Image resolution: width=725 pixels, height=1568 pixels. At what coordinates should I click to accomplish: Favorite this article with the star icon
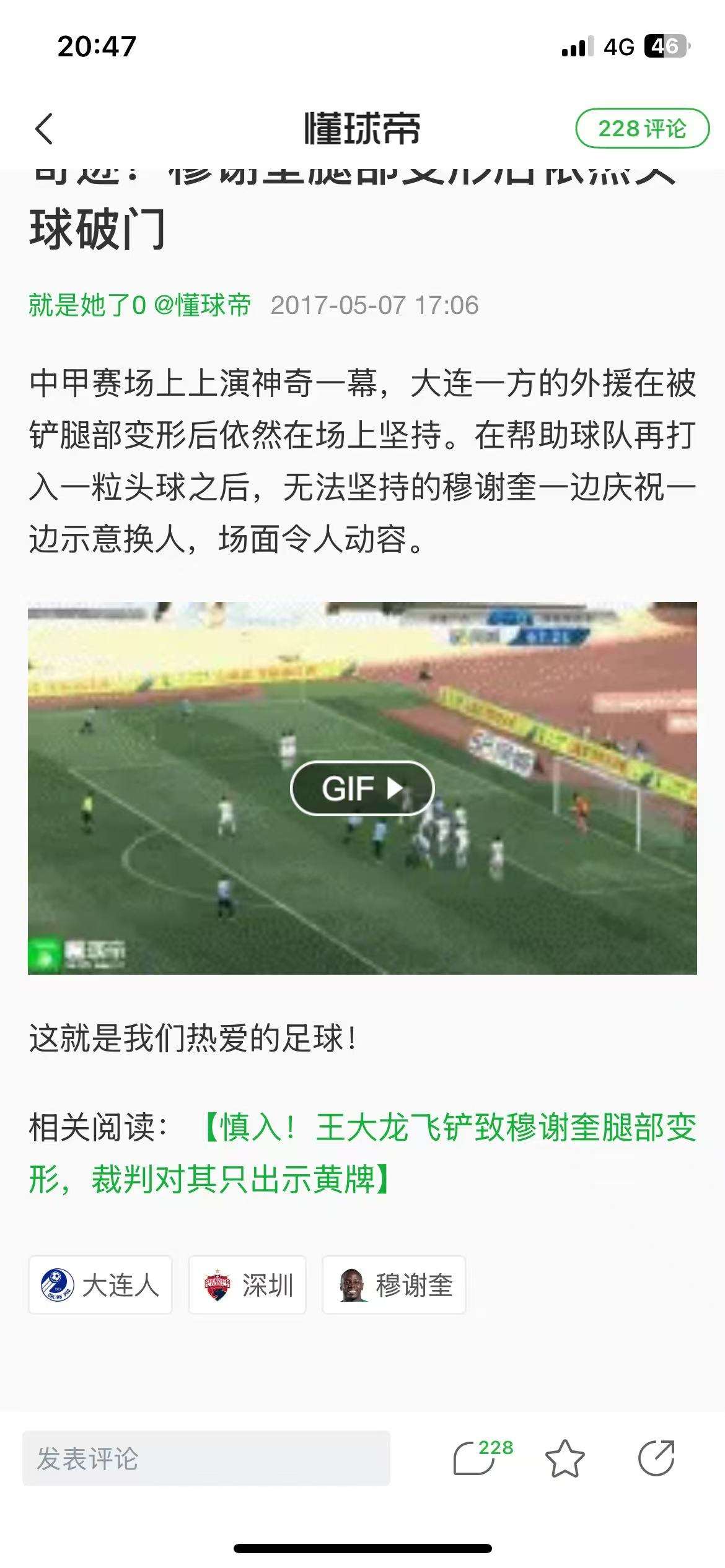click(x=565, y=1458)
